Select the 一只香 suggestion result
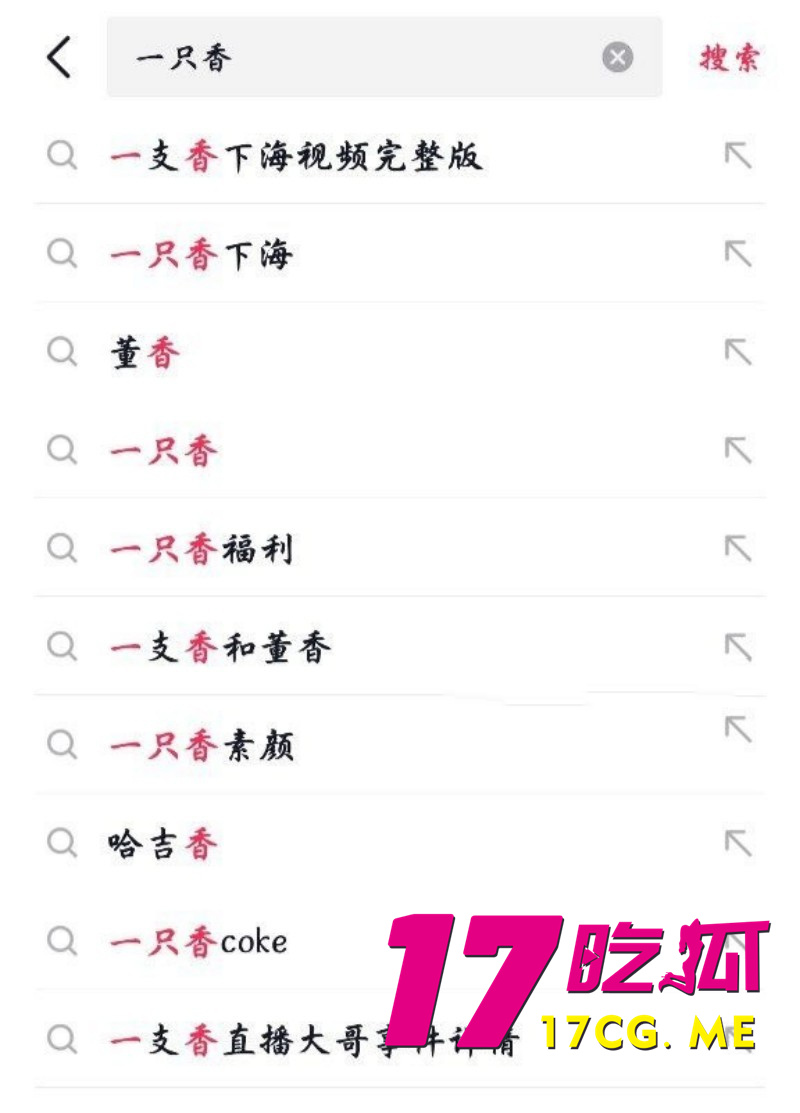This screenshot has height=1113, width=800. coord(163,450)
